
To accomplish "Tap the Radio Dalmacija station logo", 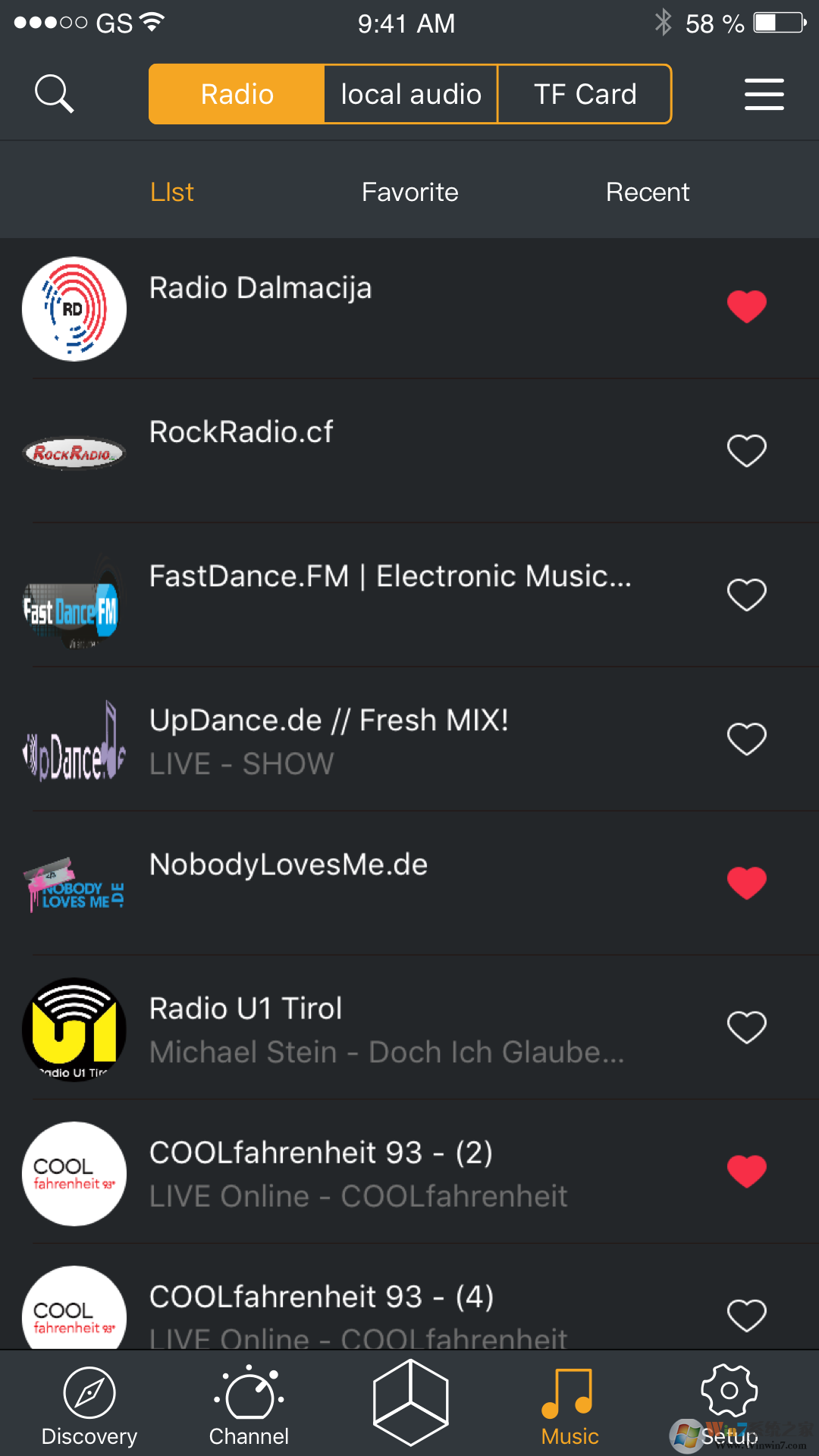I will (74, 308).
